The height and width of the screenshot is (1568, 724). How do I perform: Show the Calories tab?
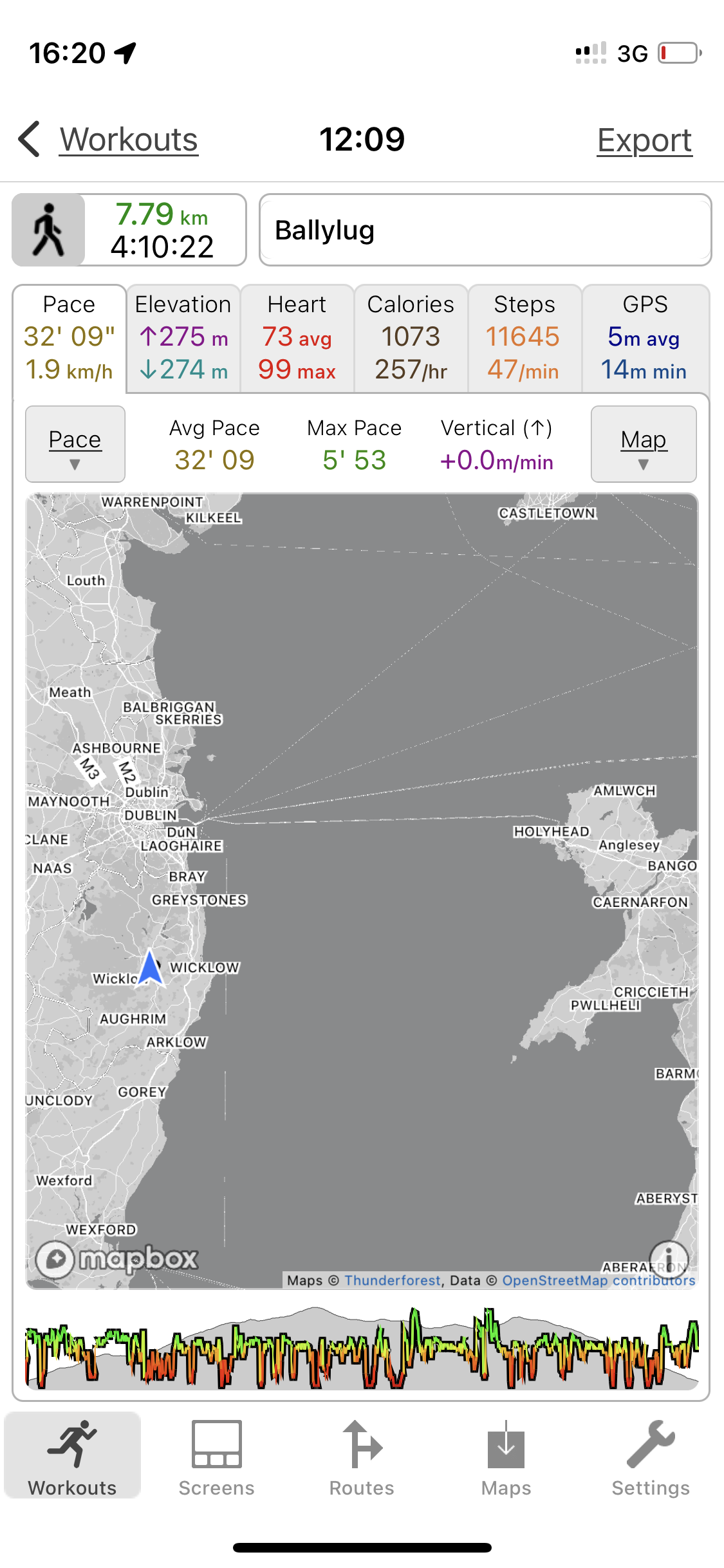click(411, 338)
